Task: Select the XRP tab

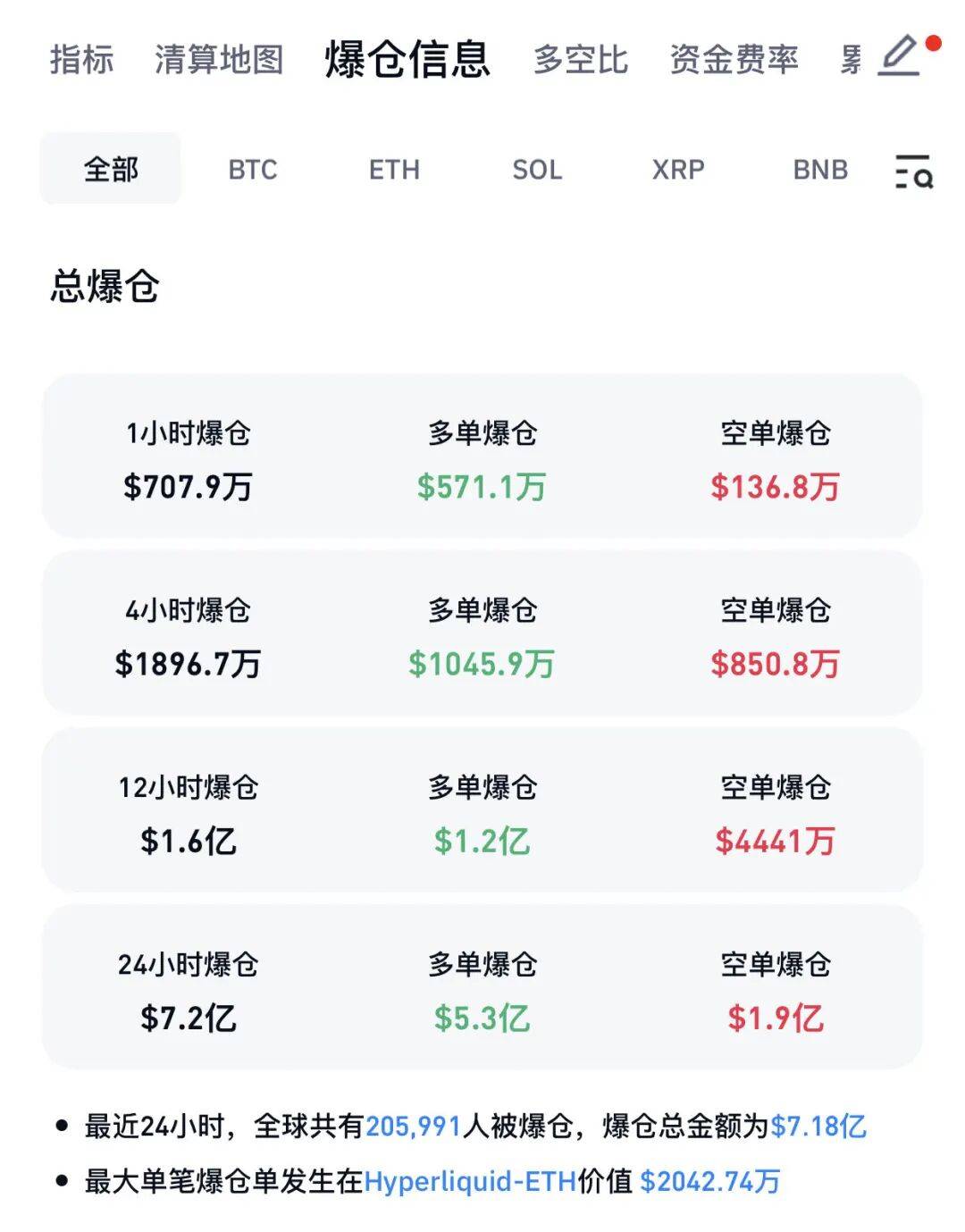Action: tap(677, 170)
